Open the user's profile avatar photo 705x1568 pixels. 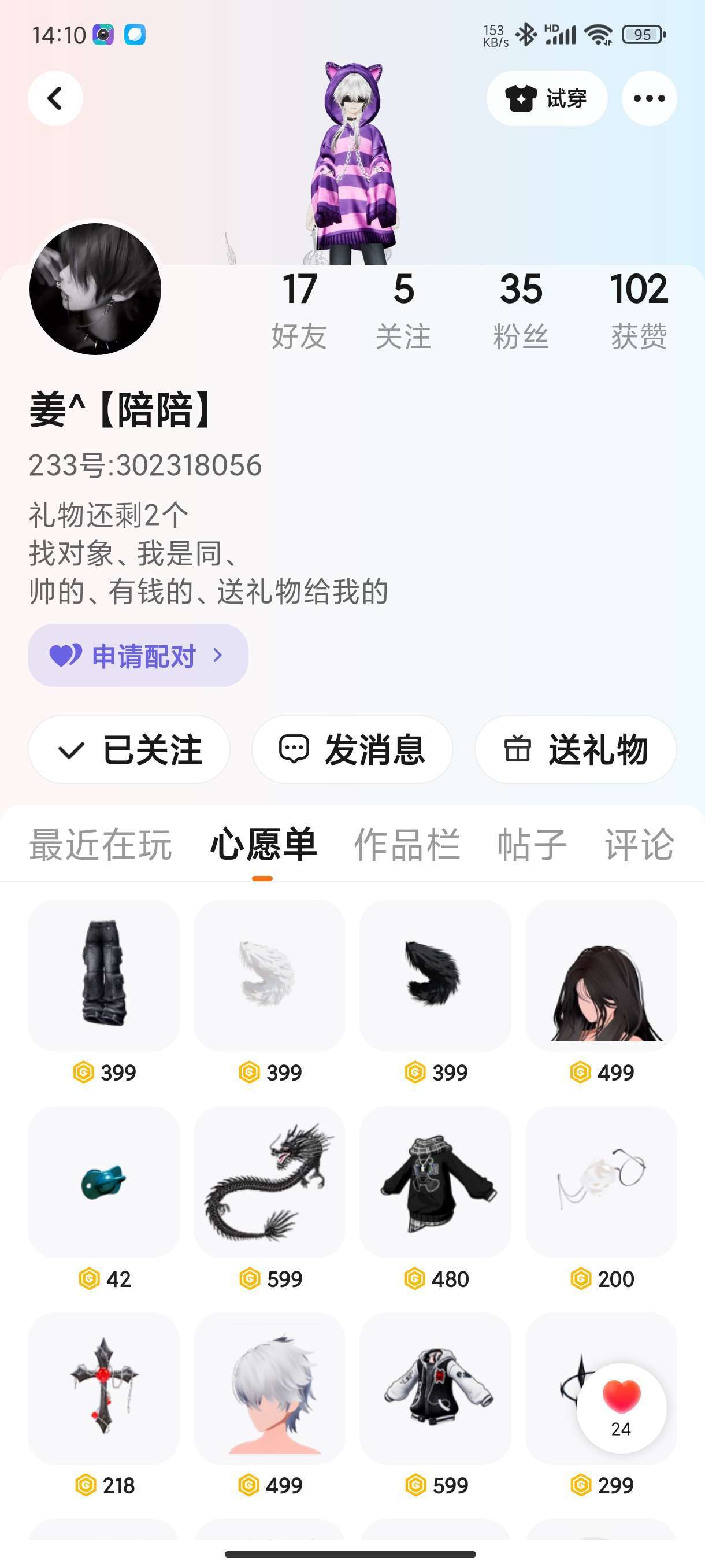click(x=95, y=289)
